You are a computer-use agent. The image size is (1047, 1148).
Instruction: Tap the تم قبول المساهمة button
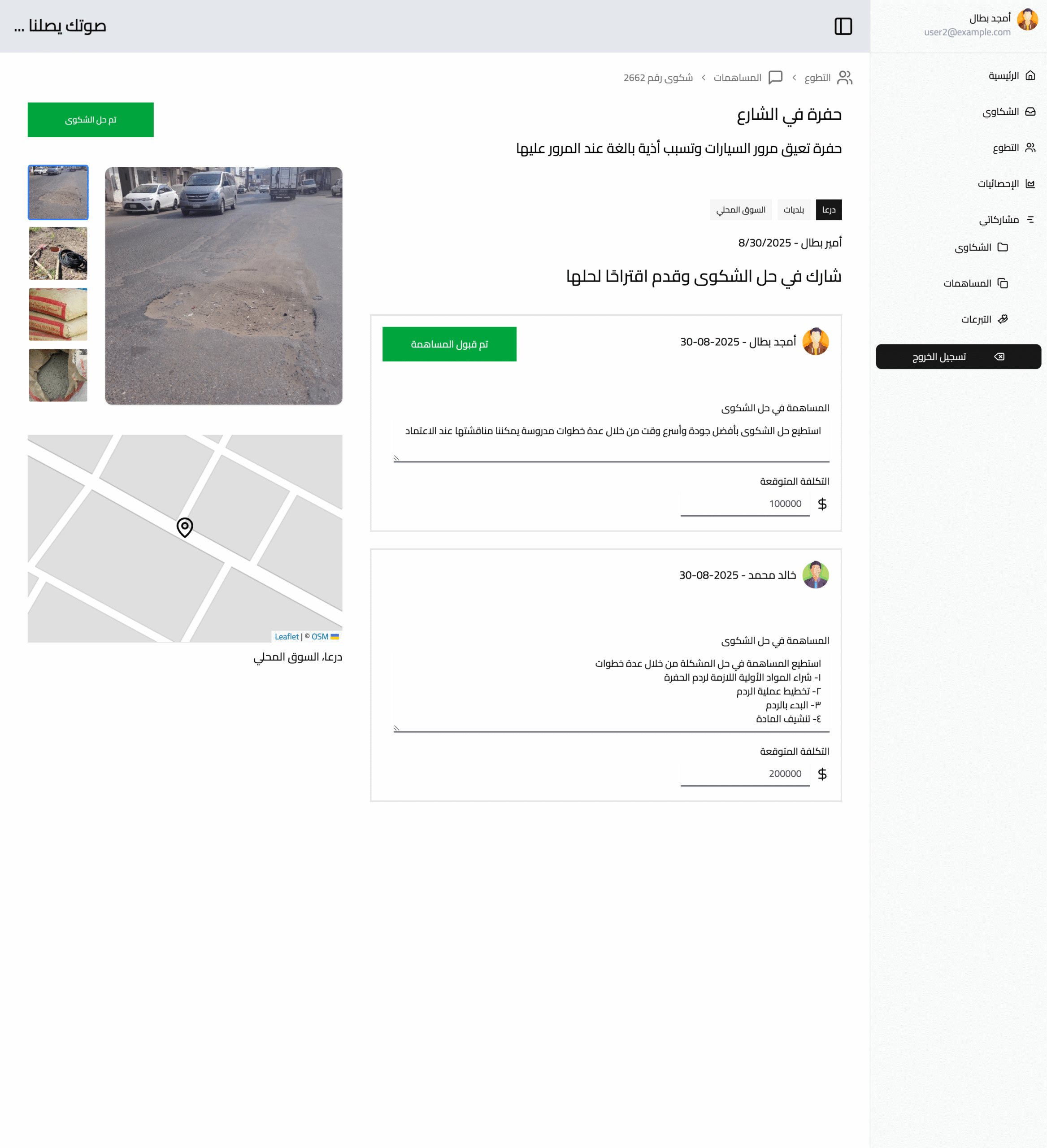click(x=449, y=344)
